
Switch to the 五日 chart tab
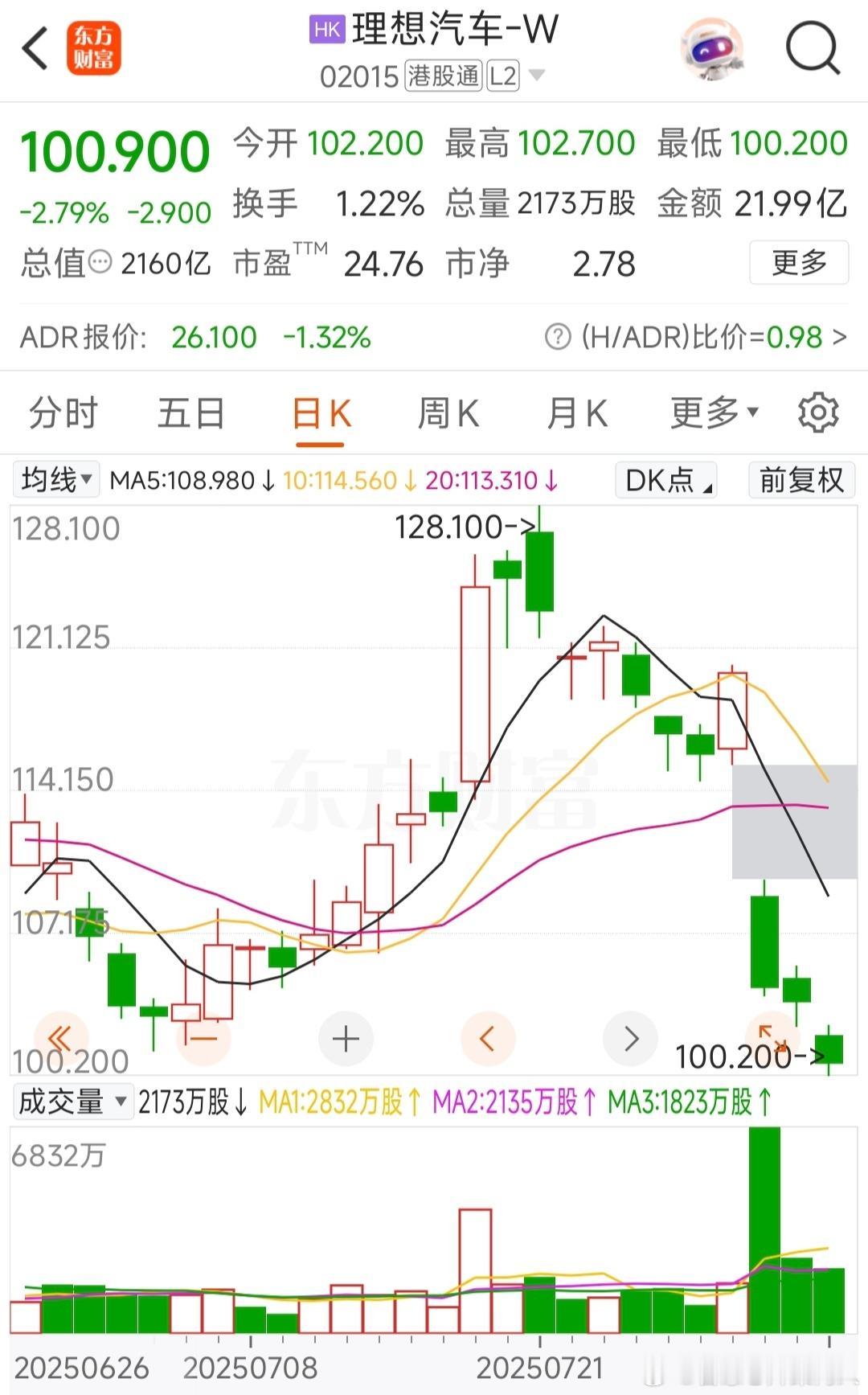[x=191, y=414]
